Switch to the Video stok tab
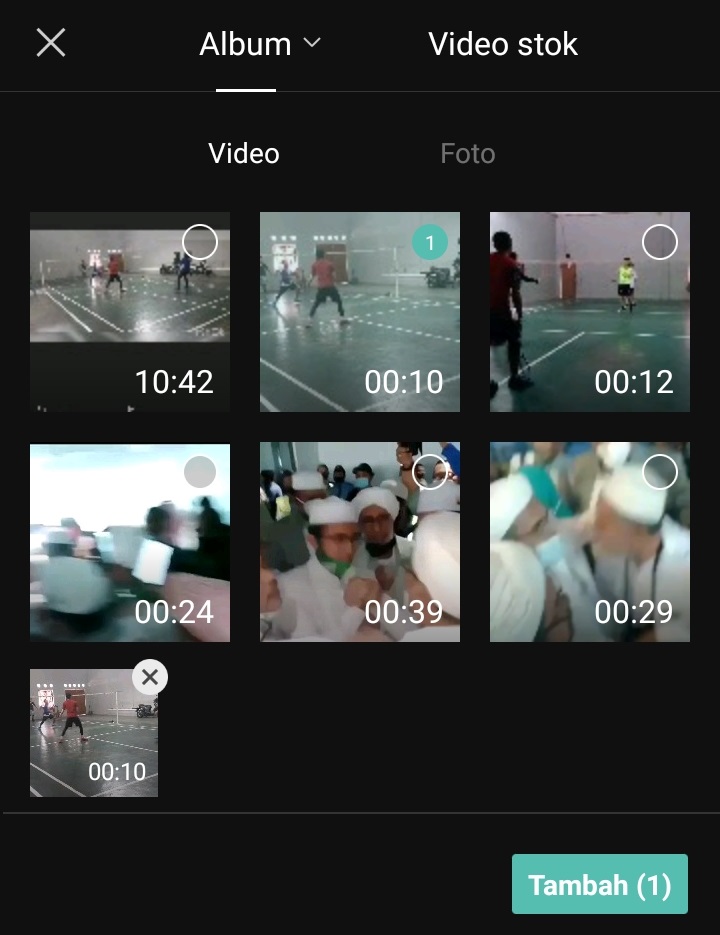 (x=503, y=44)
